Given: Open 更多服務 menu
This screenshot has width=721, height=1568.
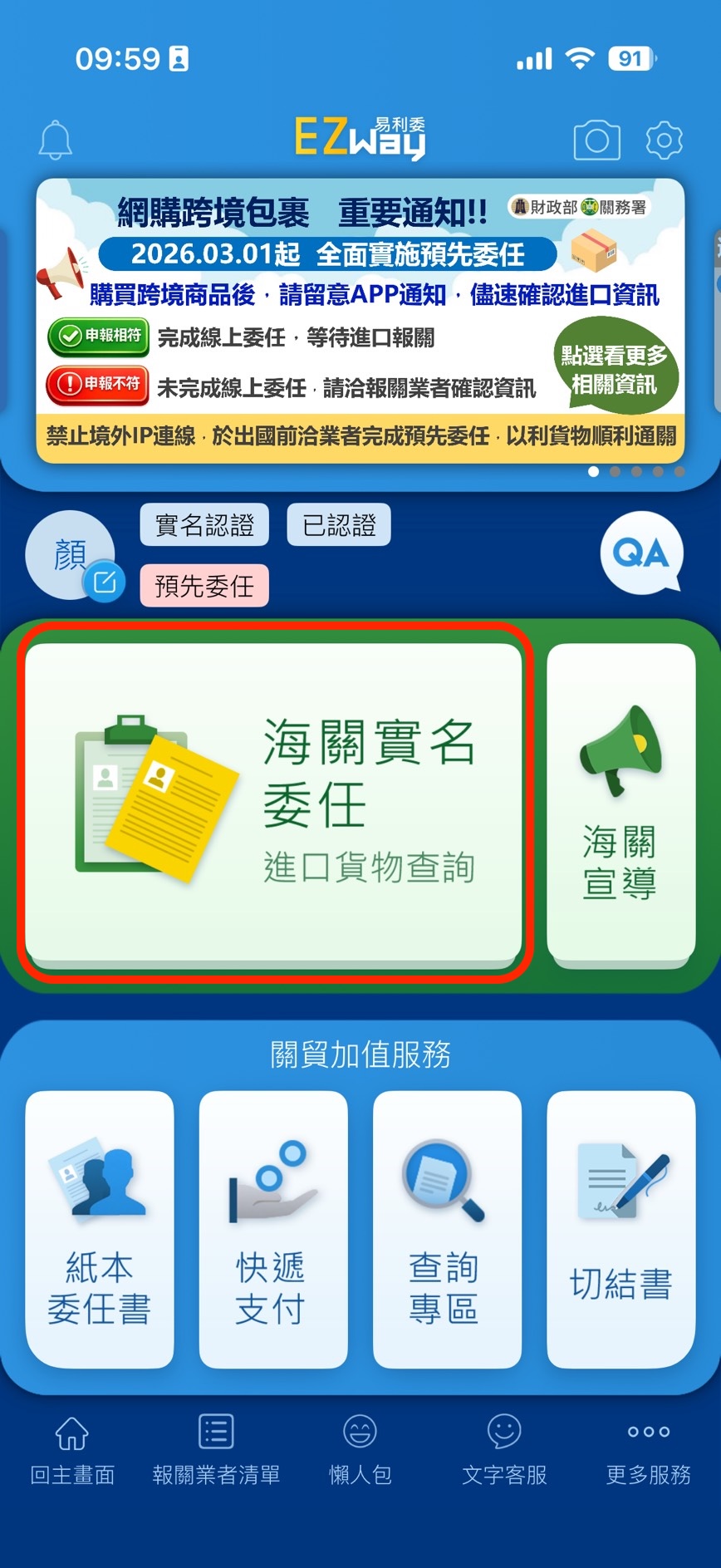Looking at the screenshot, I should click(x=648, y=1450).
